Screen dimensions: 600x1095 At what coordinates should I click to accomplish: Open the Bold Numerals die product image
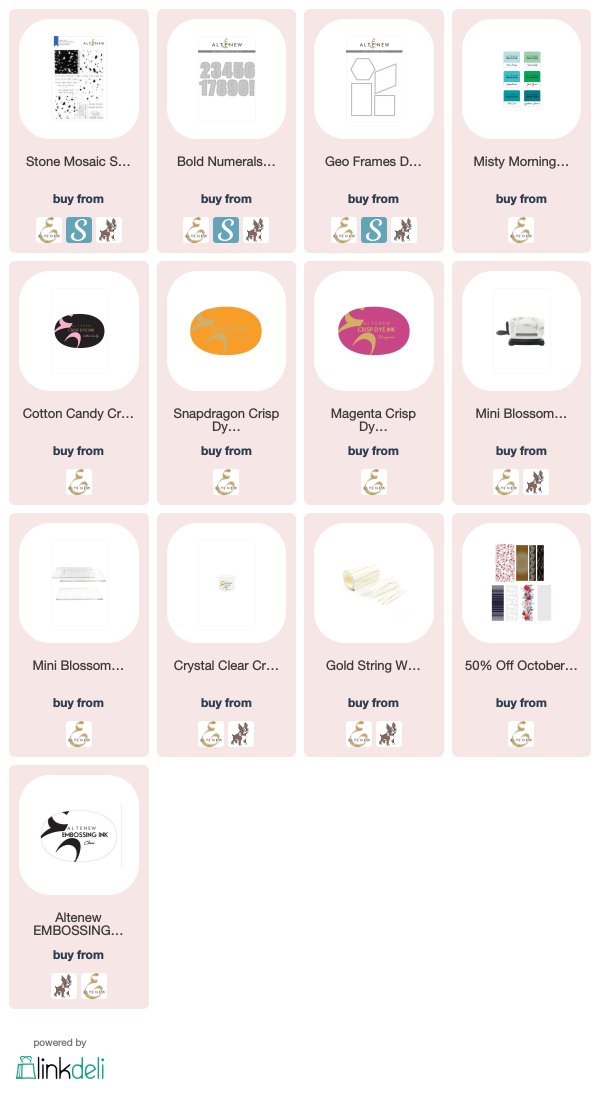(x=226, y=78)
